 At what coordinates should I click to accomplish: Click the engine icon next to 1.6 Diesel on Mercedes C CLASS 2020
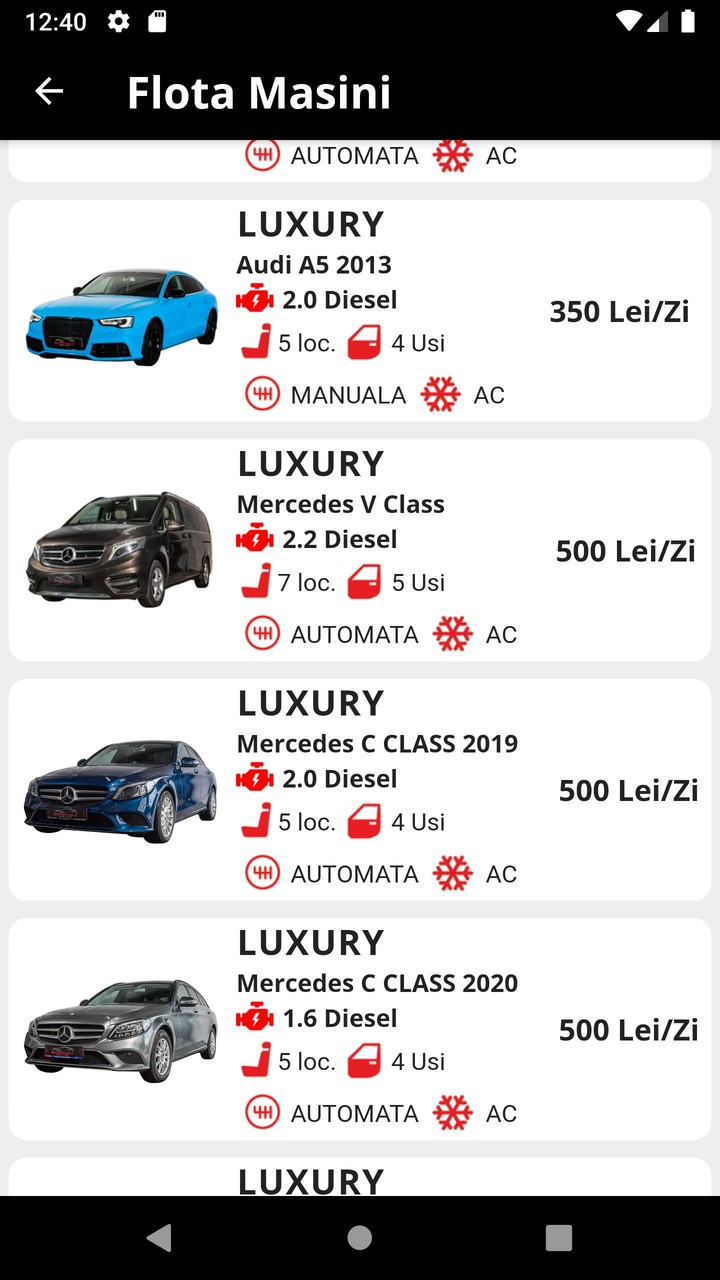pyautogui.click(x=256, y=1017)
